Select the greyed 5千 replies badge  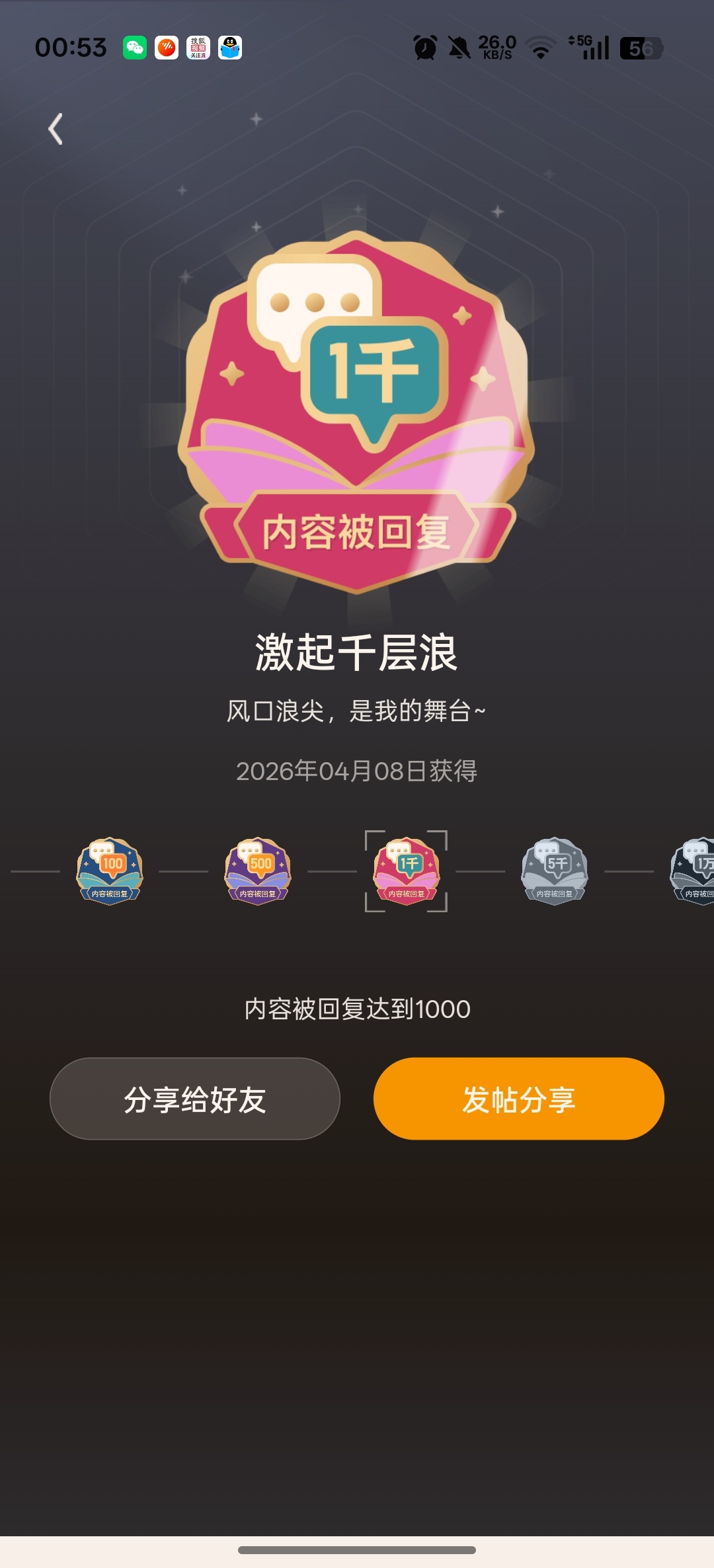coord(555,871)
